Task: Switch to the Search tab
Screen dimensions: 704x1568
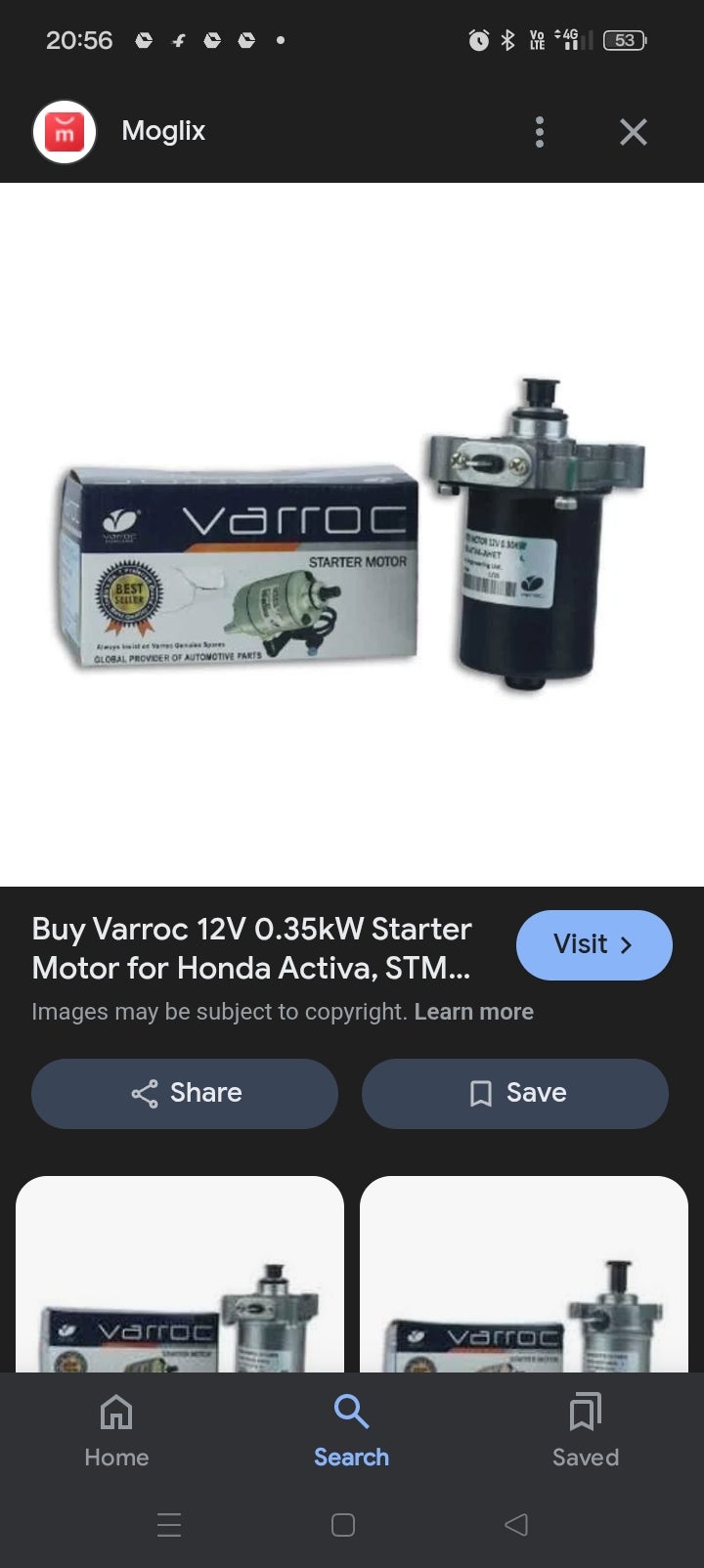Action: tap(351, 1431)
